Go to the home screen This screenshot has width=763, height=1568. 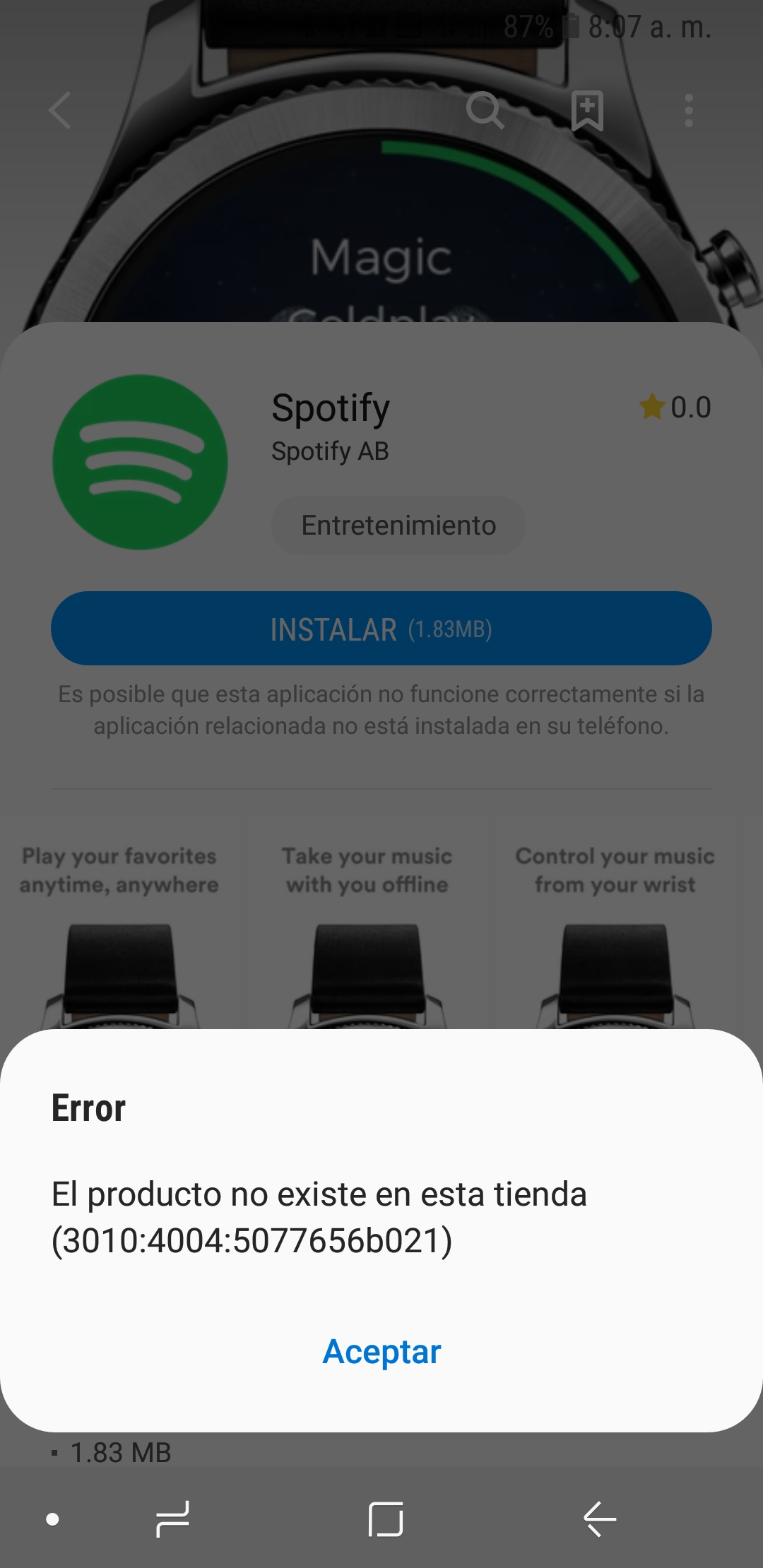point(386,1519)
